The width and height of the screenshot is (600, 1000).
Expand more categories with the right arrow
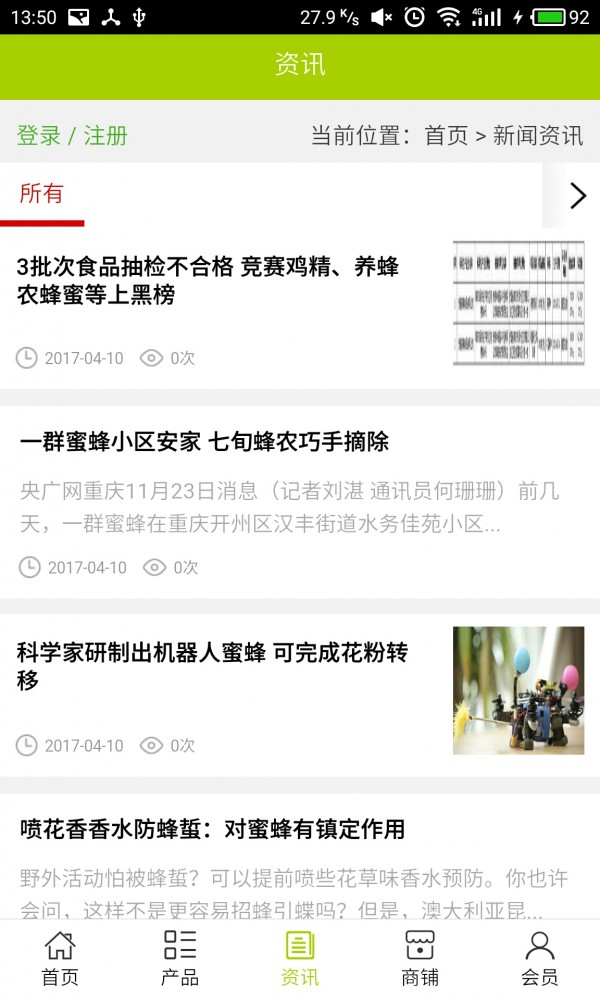[x=577, y=195]
